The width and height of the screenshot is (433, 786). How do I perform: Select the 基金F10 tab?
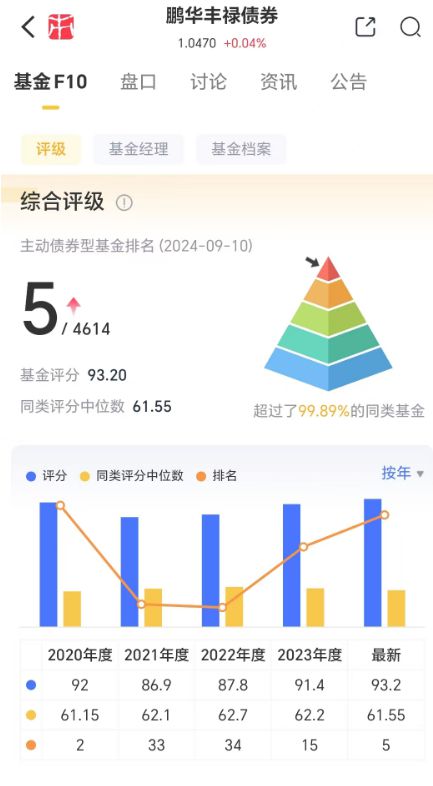click(51, 82)
